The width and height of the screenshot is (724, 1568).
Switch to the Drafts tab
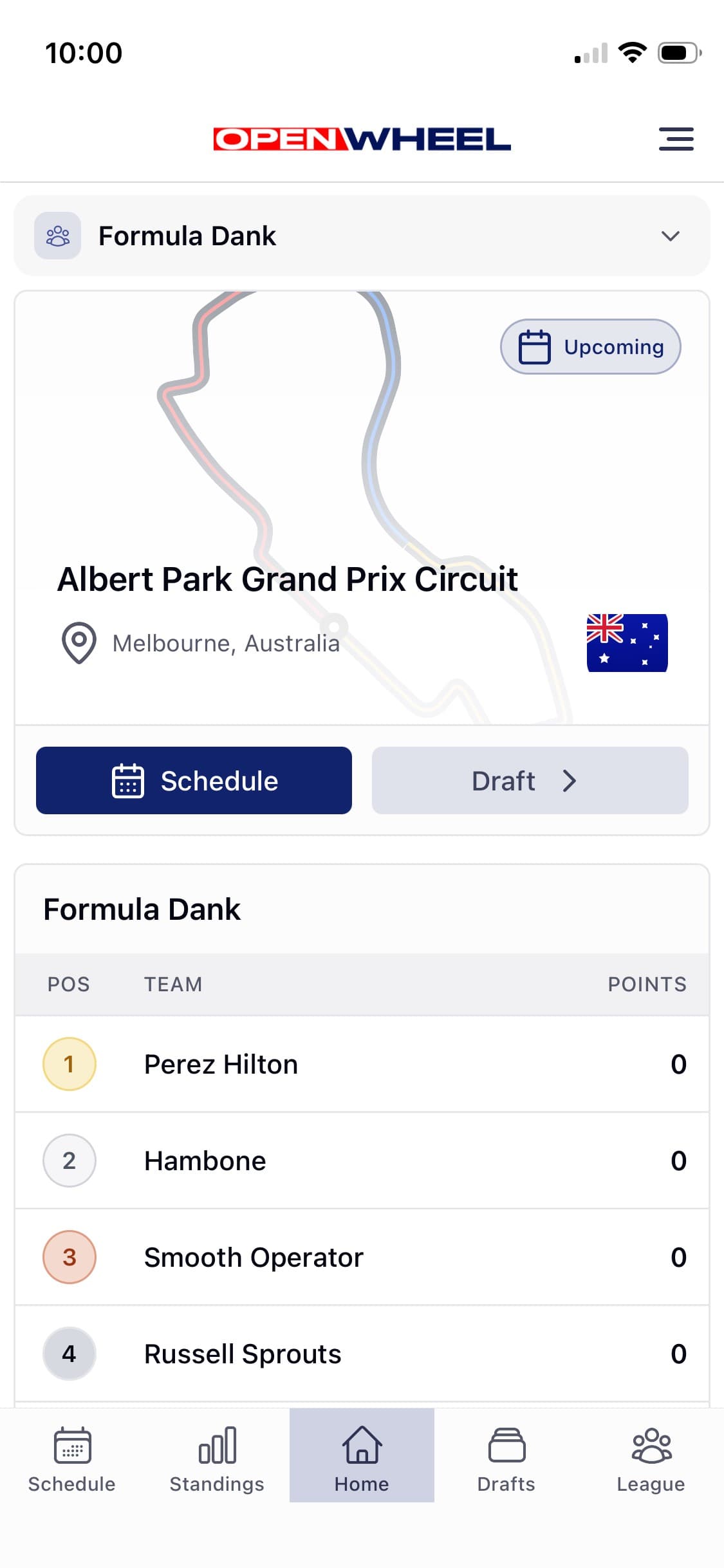pos(506,1455)
